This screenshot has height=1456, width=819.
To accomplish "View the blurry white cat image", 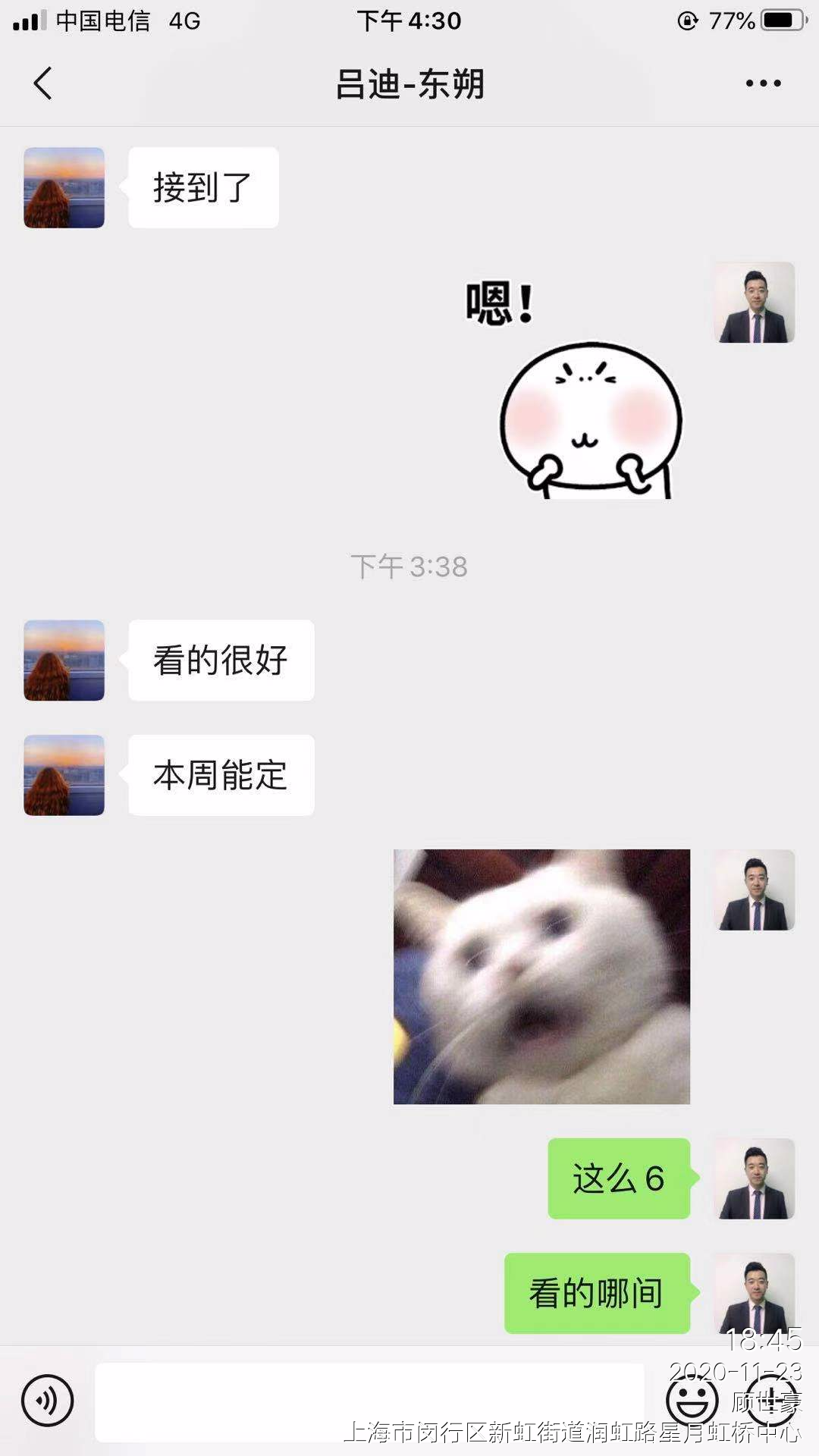I will (541, 977).
